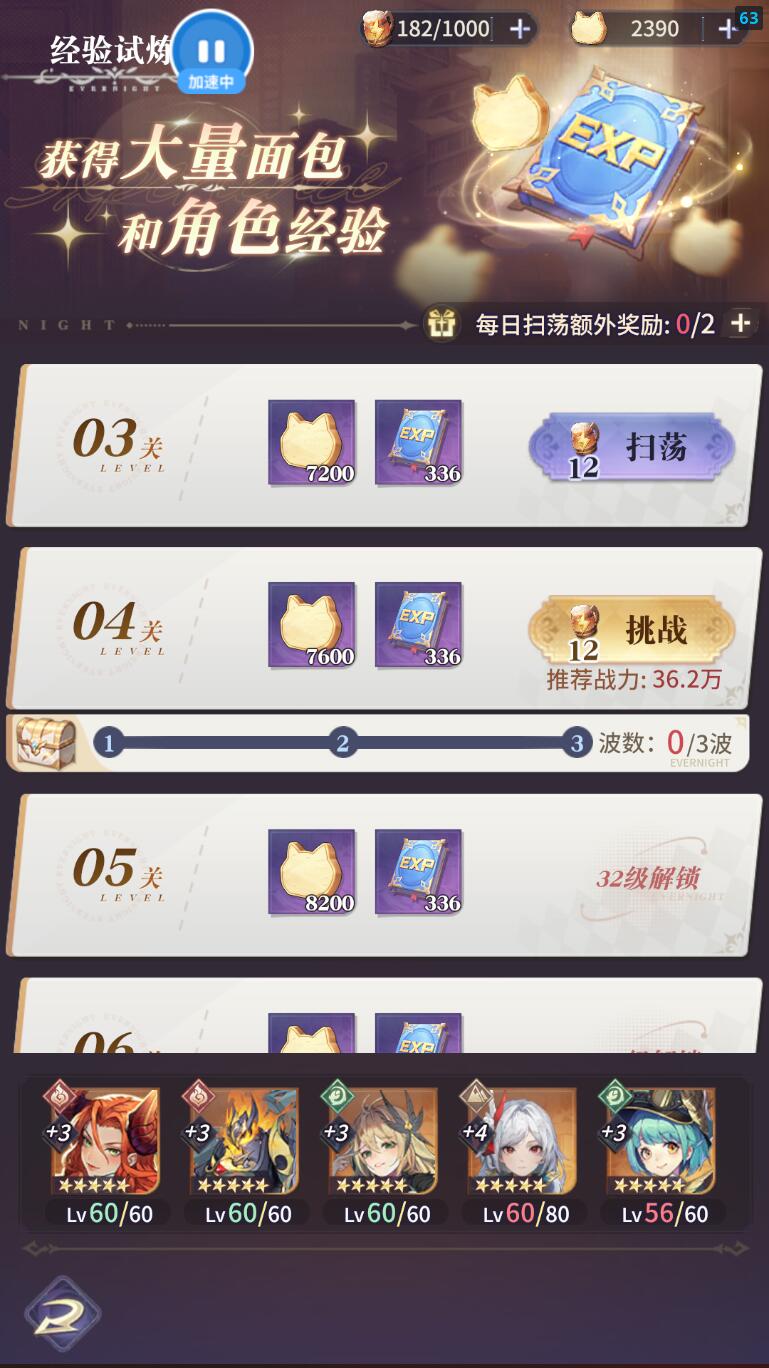Add more stamina with the plus next to 182/1000
This screenshot has height=1368, width=769.
519,29
